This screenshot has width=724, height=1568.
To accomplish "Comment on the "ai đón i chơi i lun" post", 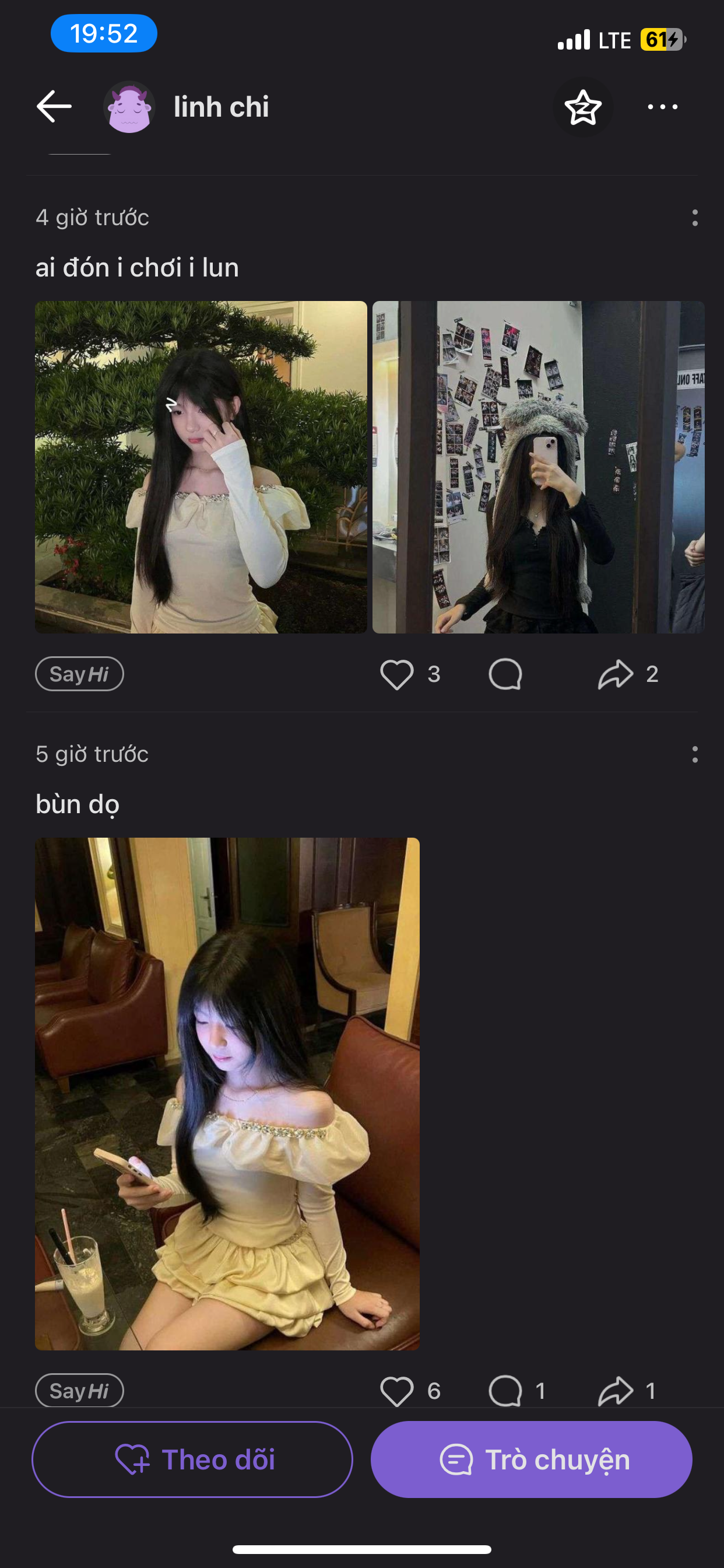I will [505, 674].
